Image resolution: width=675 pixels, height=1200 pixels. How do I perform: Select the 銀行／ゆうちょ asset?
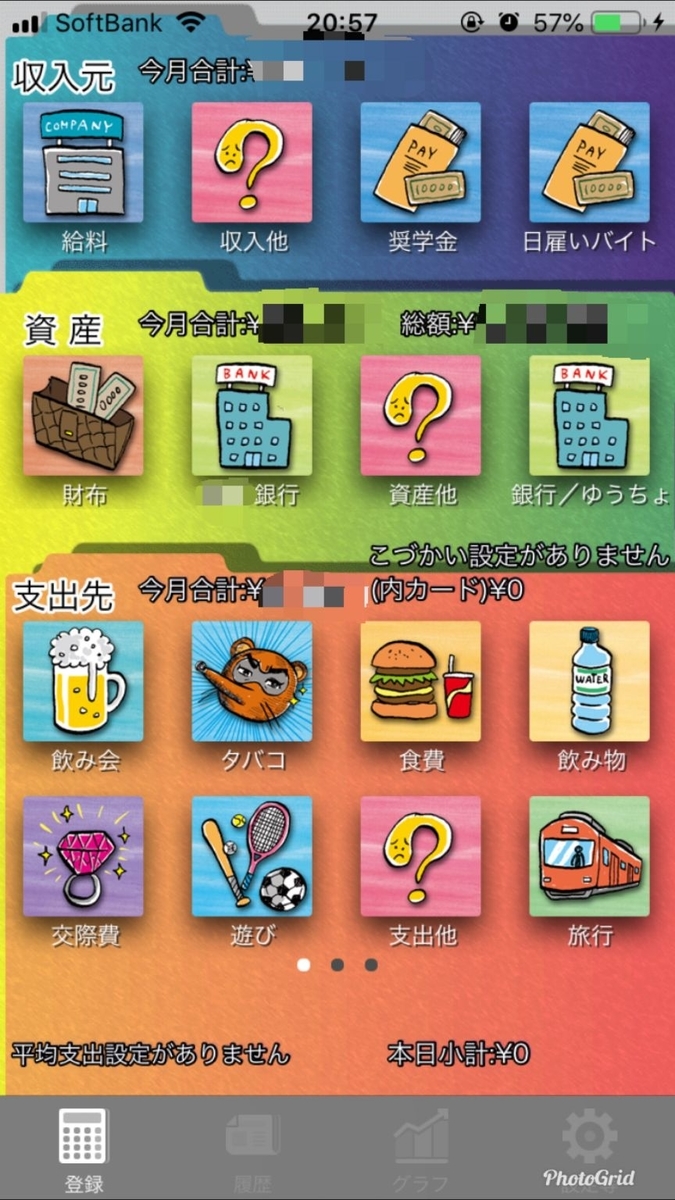click(x=590, y=415)
